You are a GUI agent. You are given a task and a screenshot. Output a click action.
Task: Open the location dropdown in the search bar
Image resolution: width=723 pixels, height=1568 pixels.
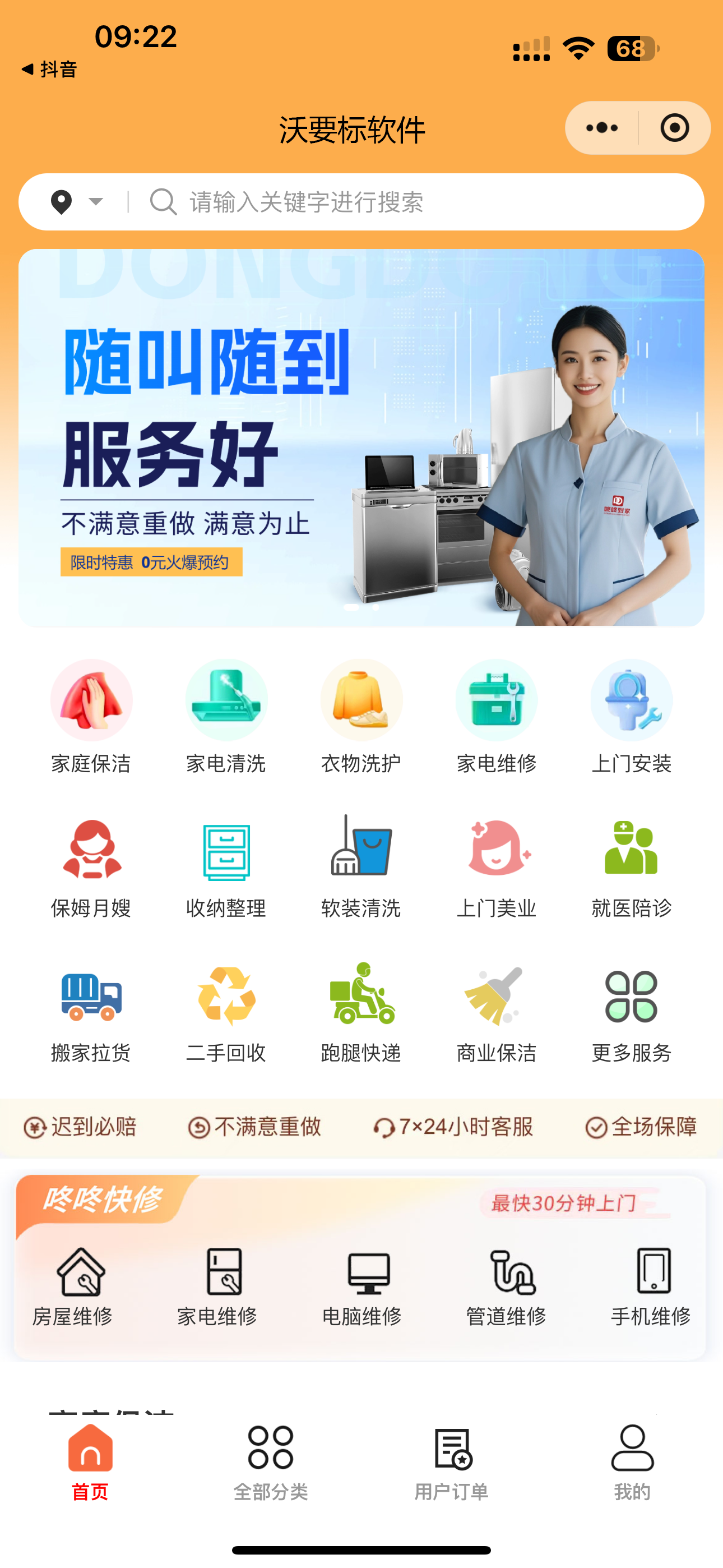(77, 202)
